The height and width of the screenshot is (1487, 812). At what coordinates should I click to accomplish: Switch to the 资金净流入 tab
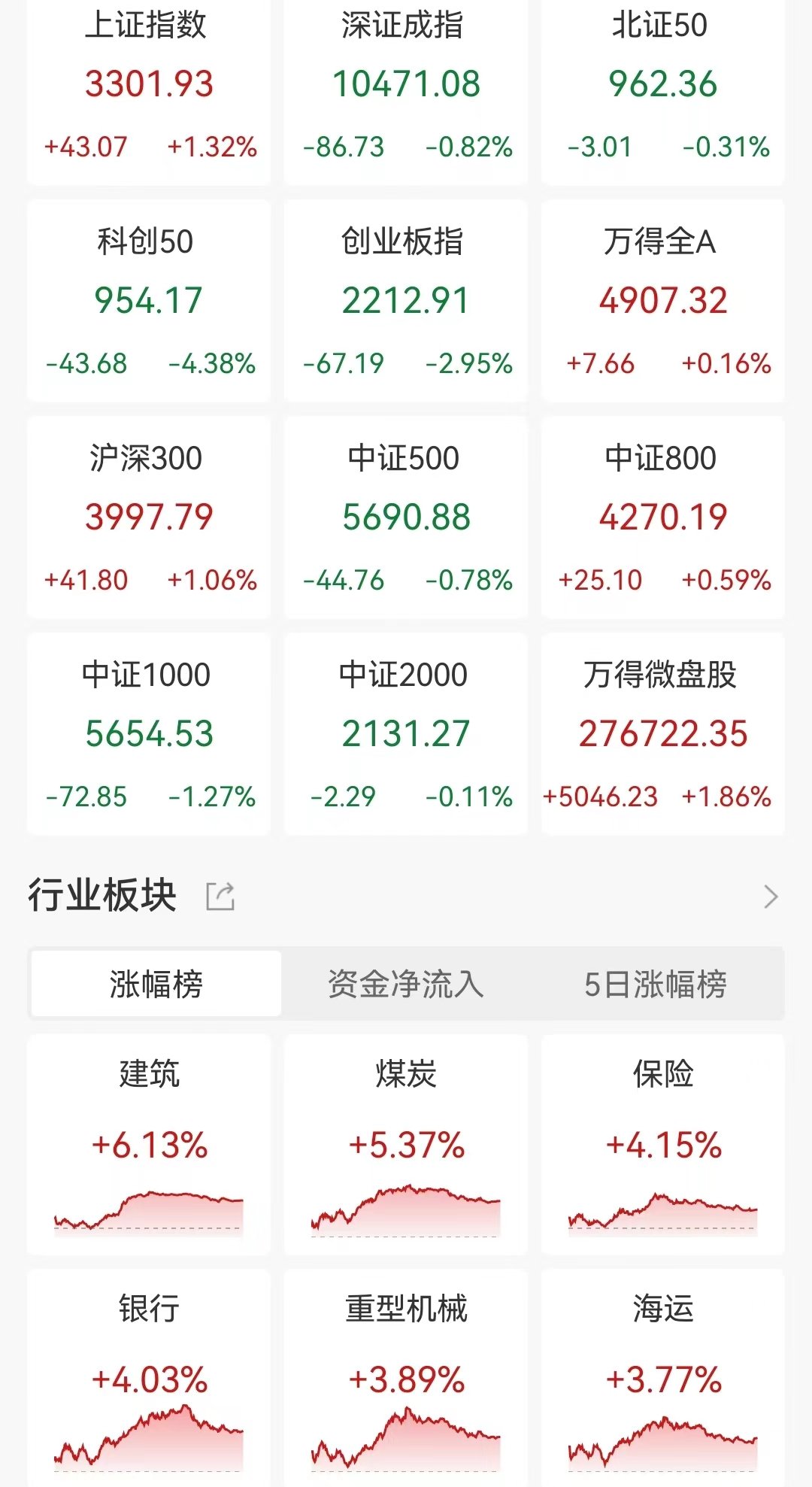406,984
